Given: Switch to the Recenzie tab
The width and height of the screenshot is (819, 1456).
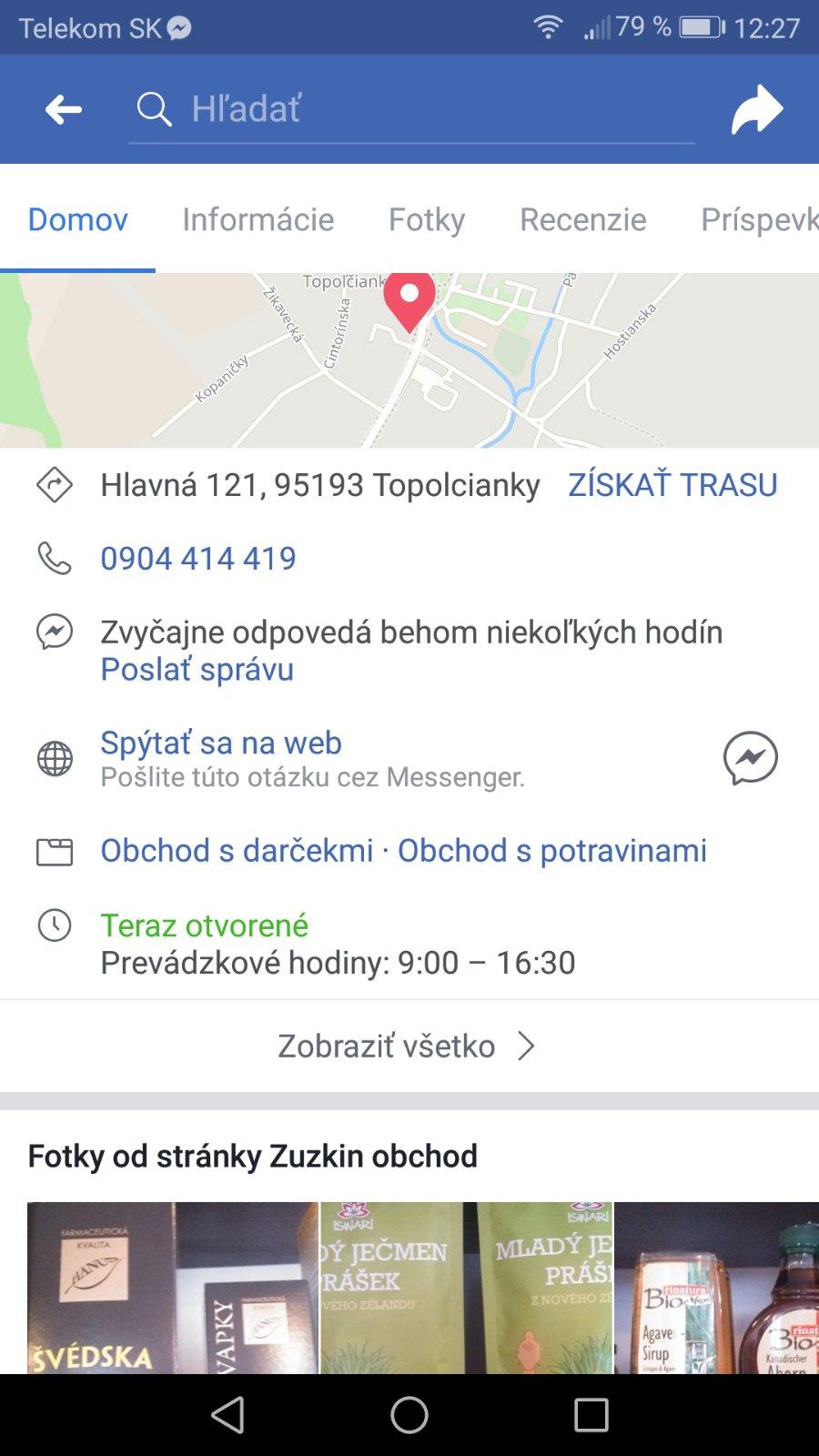Looking at the screenshot, I should (x=582, y=219).
